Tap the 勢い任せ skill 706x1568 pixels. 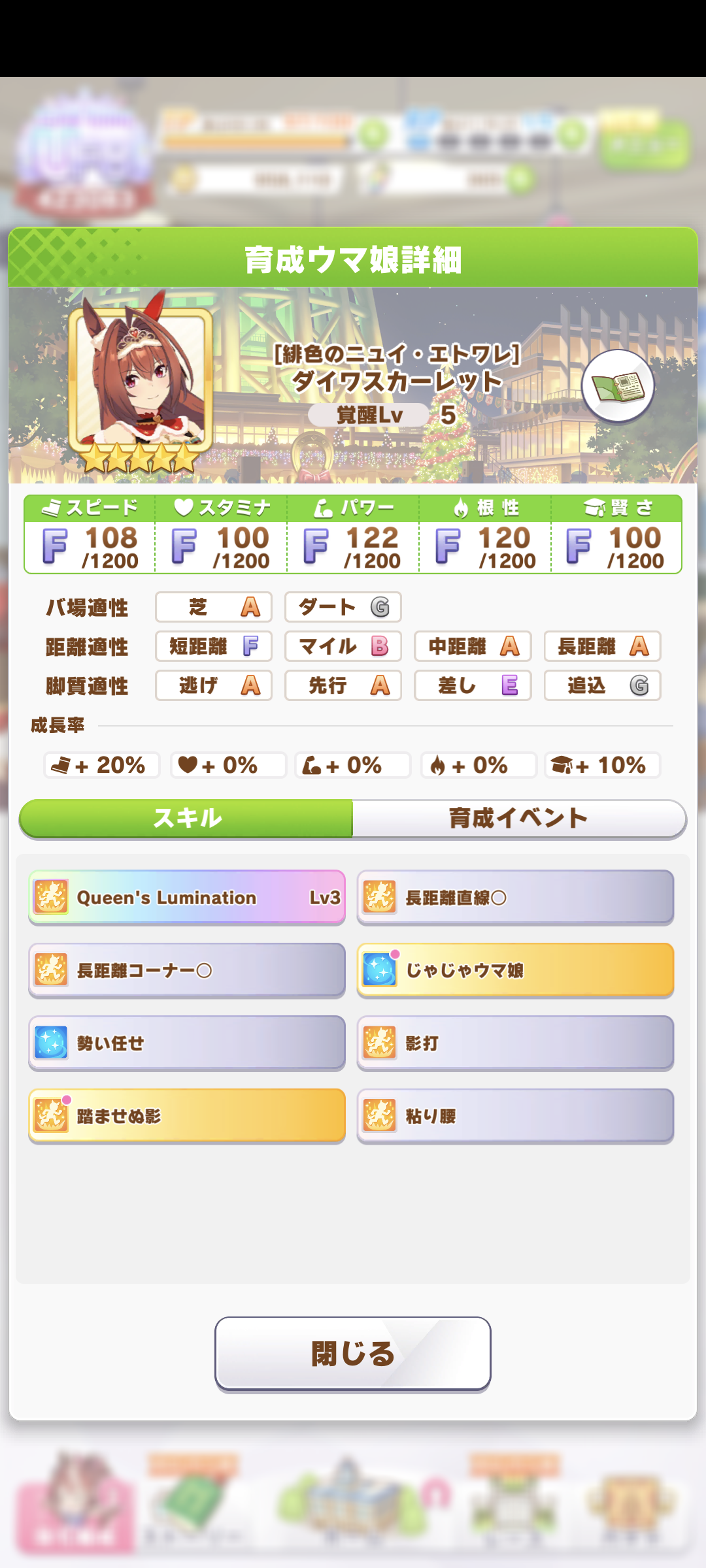click(x=187, y=1043)
